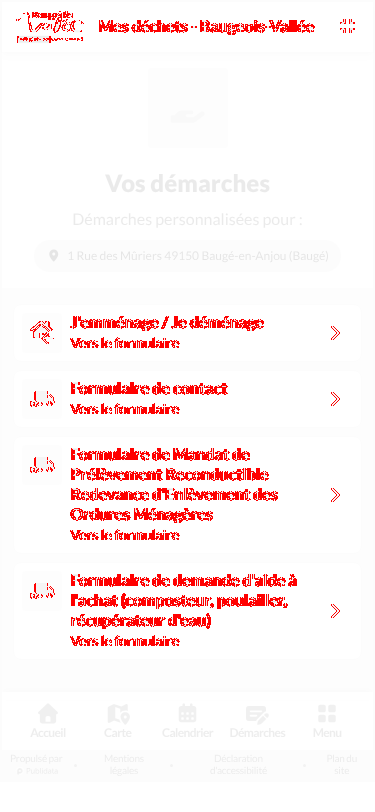View the Mentions légales page
This screenshot has width=375, height=812.
tap(124, 765)
